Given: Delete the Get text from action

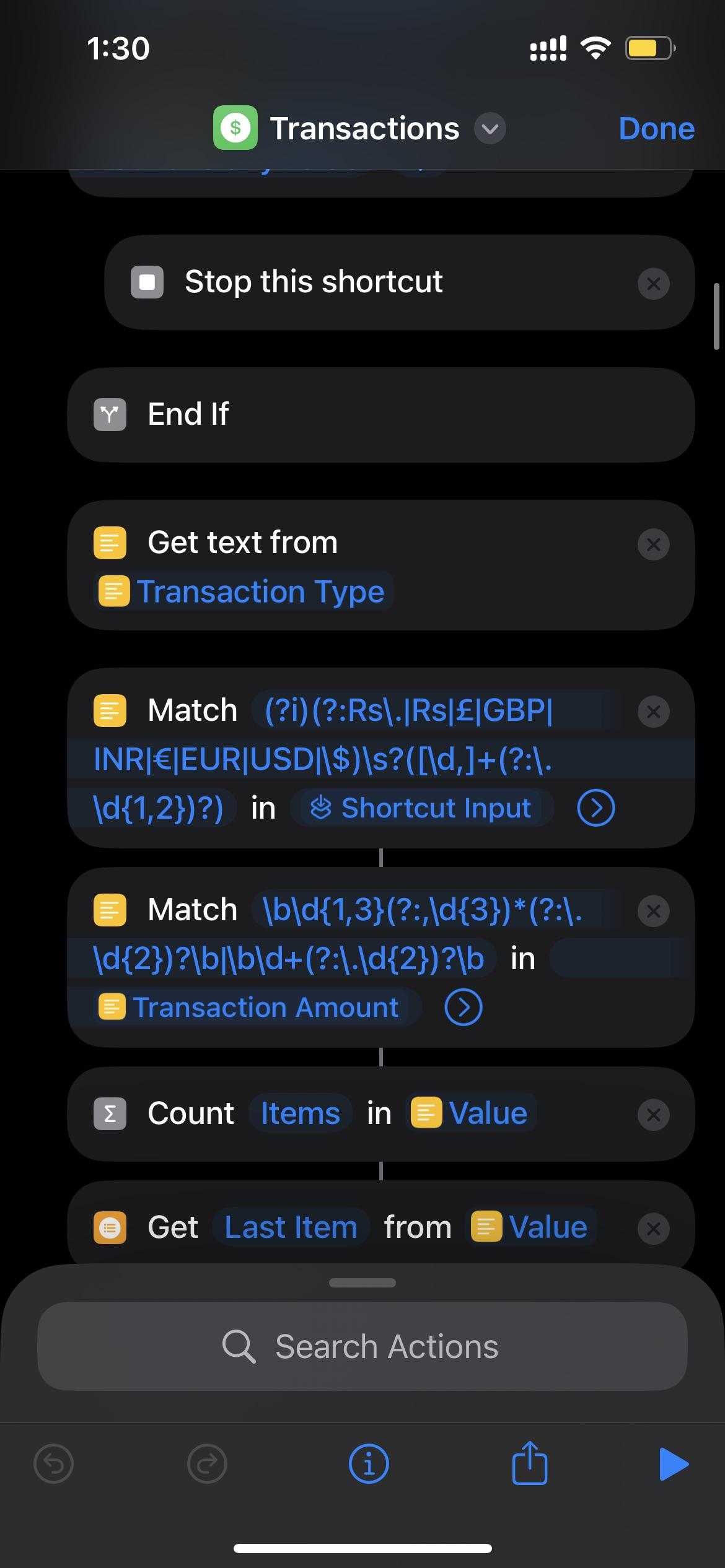Looking at the screenshot, I should click(x=653, y=545).
